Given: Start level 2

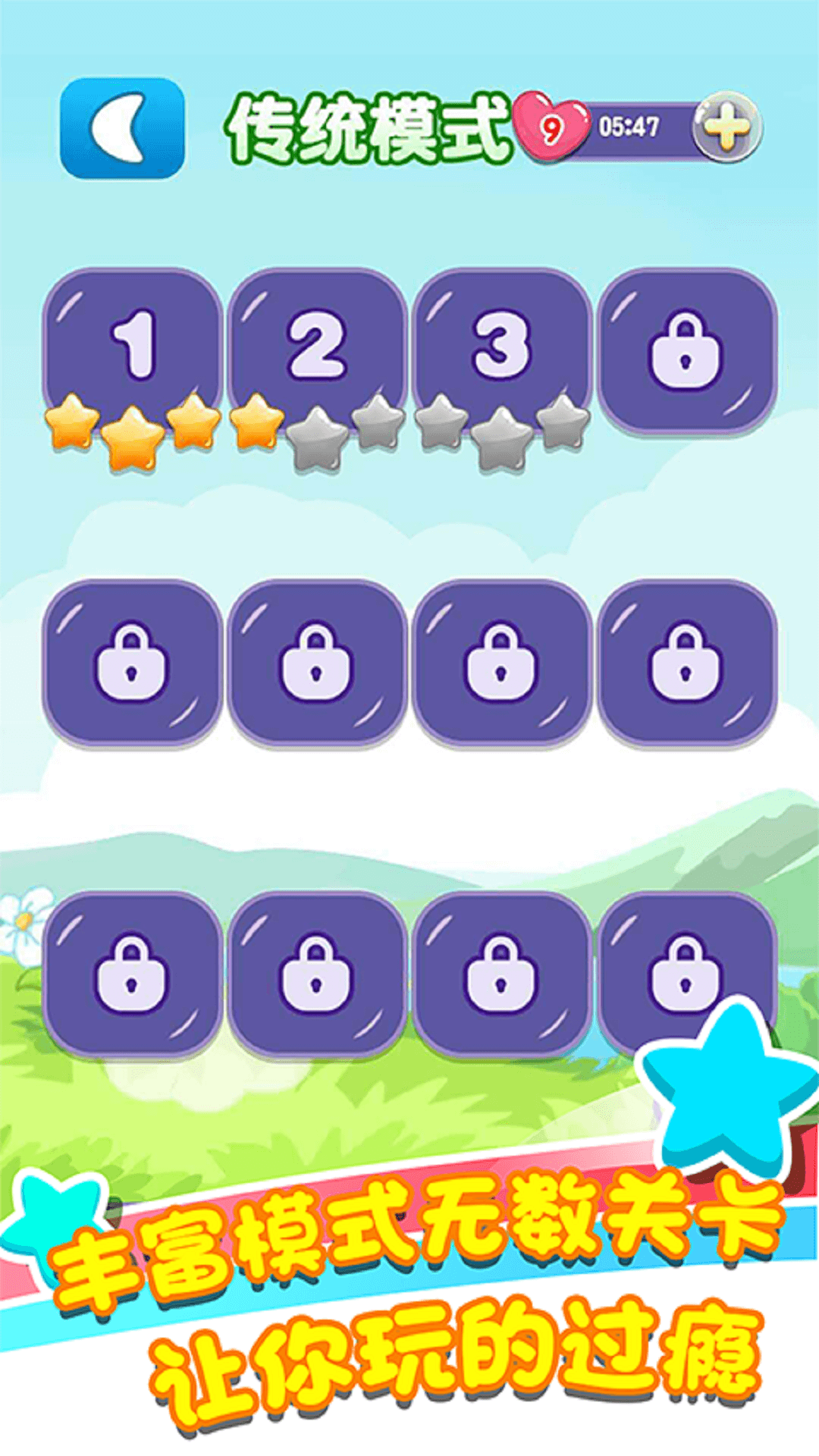Looking at the screenshot, I should pyautogui.click(x=317, y=345).
